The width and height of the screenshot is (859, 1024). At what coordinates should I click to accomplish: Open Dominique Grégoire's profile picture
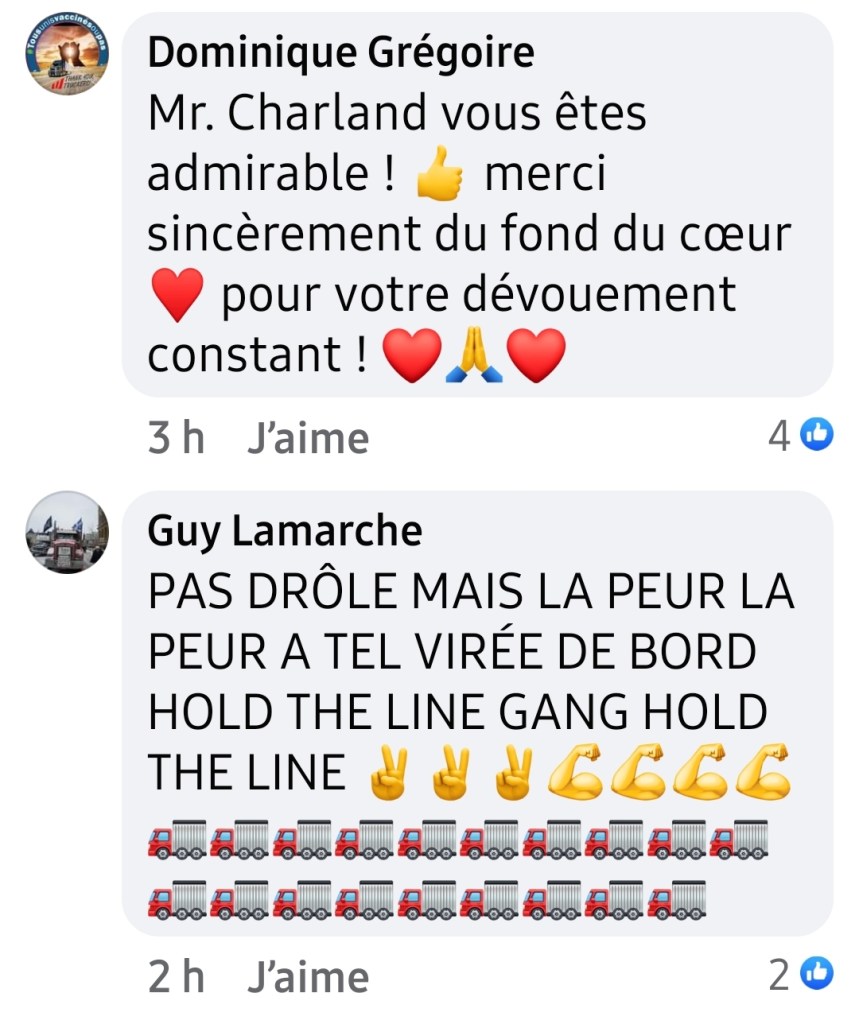66,55
